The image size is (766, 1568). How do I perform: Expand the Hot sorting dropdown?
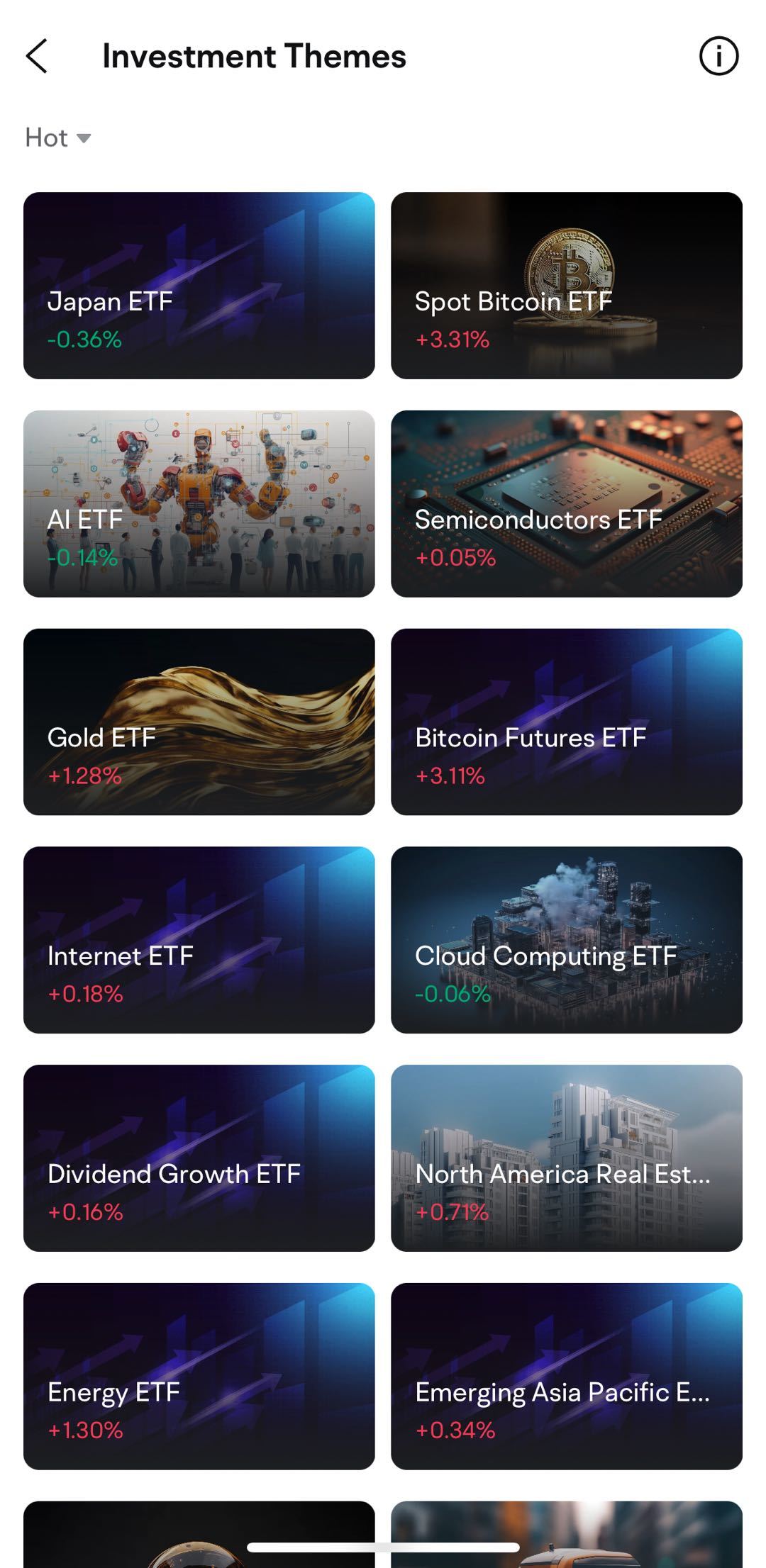pos(58,138)
